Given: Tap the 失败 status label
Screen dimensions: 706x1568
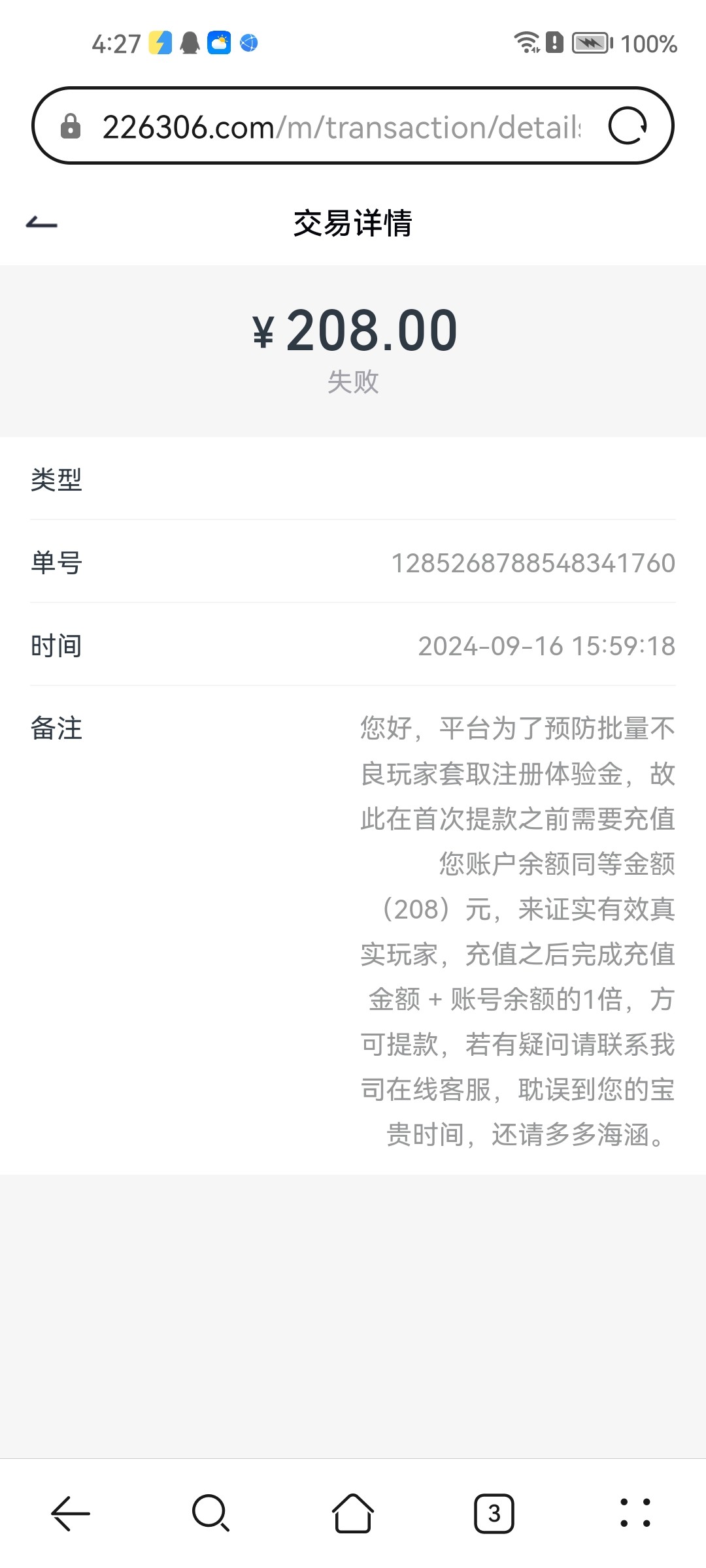Looking at the screenshot, I should tap(353, 384).
